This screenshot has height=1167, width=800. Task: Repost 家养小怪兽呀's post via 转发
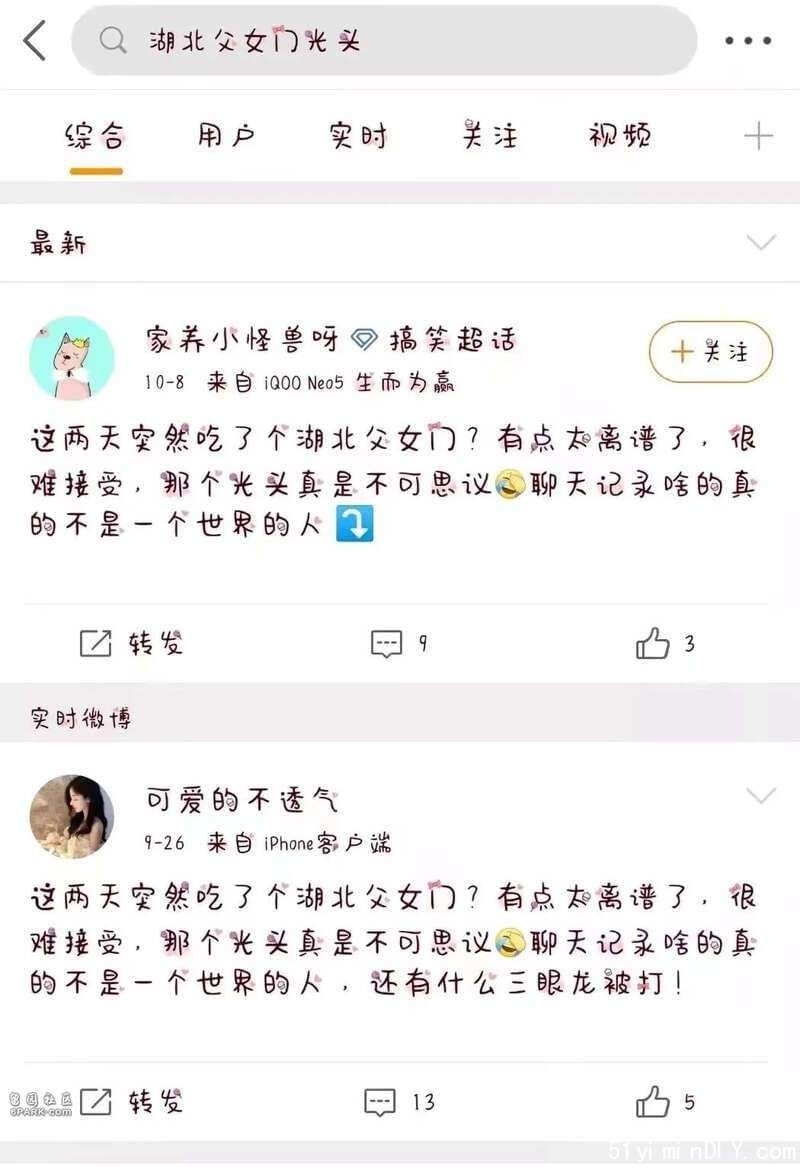point(132,644)
